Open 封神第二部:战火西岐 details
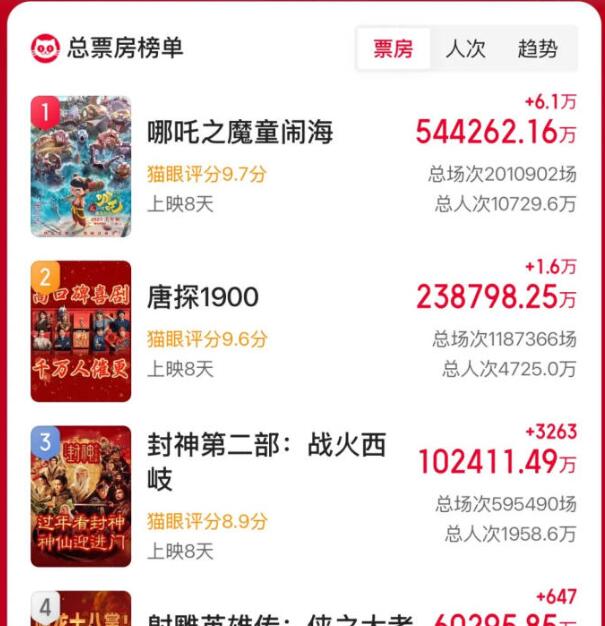 click(265, 461)
